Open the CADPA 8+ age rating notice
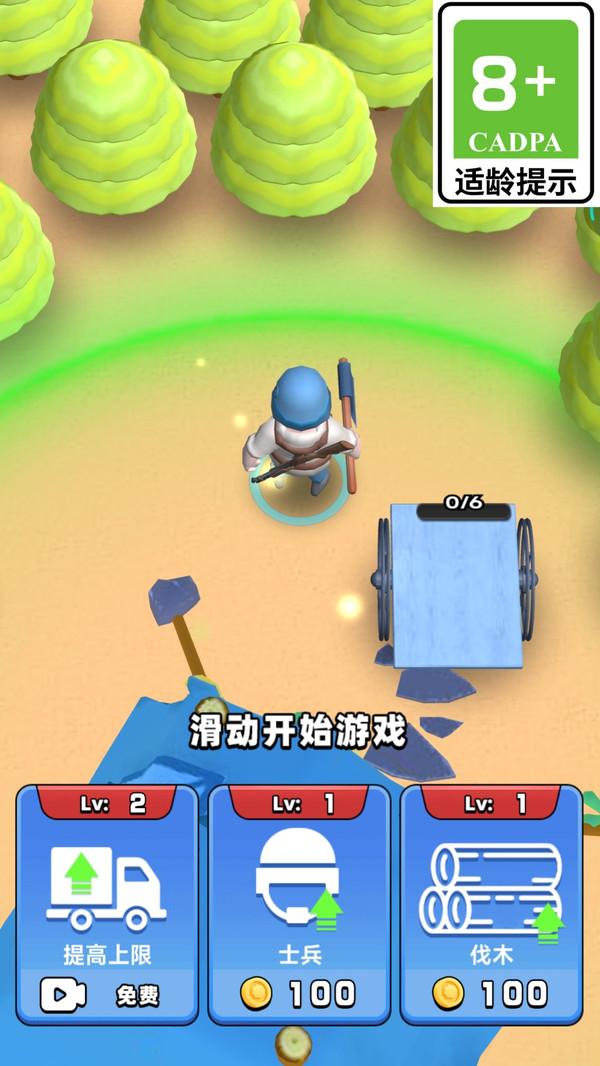Image resolution: width=600 pixels, height=1066 pixels. click(x=515, y=104)
